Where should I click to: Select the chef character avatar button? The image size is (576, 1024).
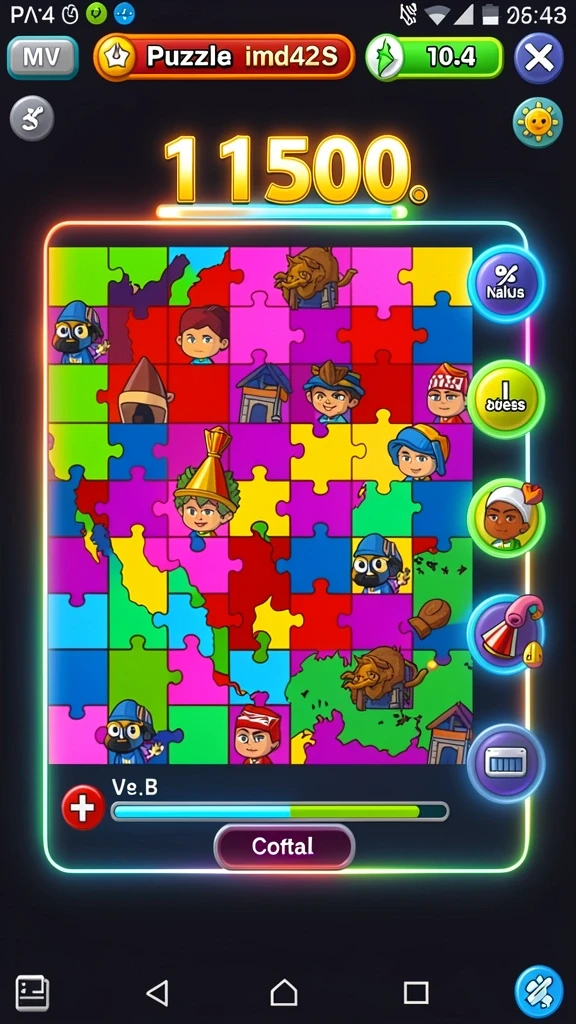click(506, 518)
